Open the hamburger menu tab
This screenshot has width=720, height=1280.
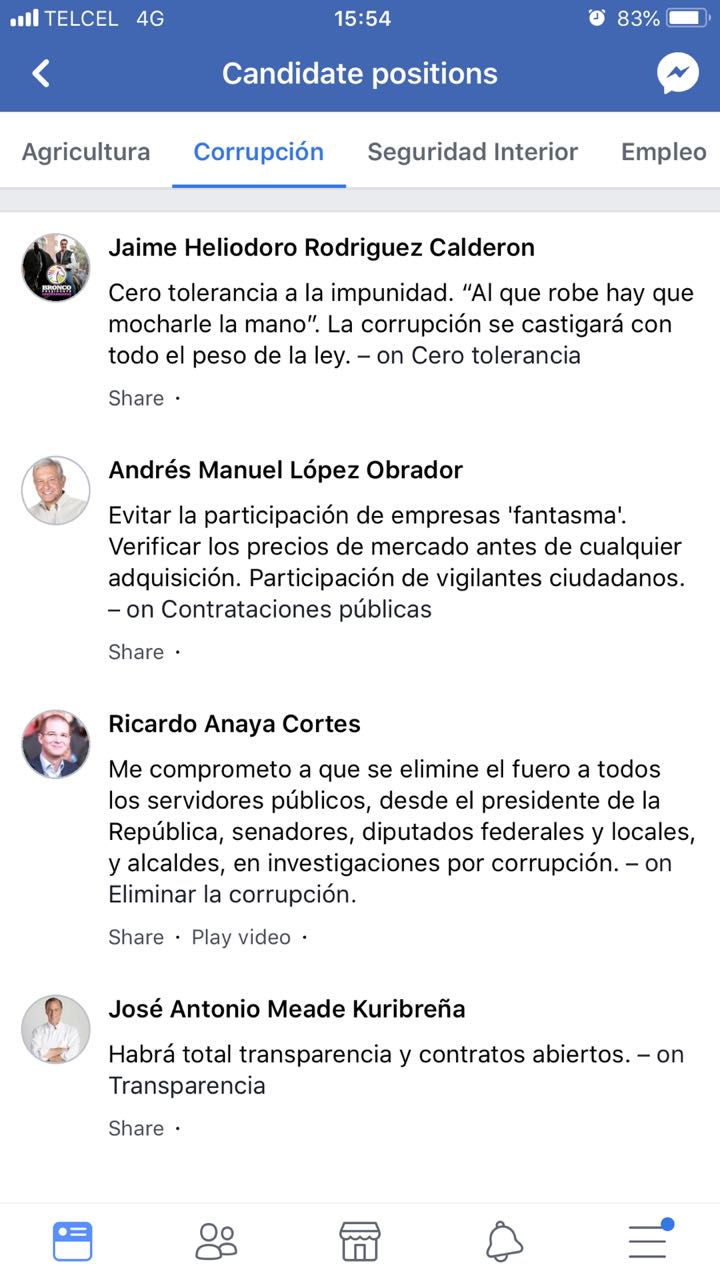click(x=648, y=1241)
